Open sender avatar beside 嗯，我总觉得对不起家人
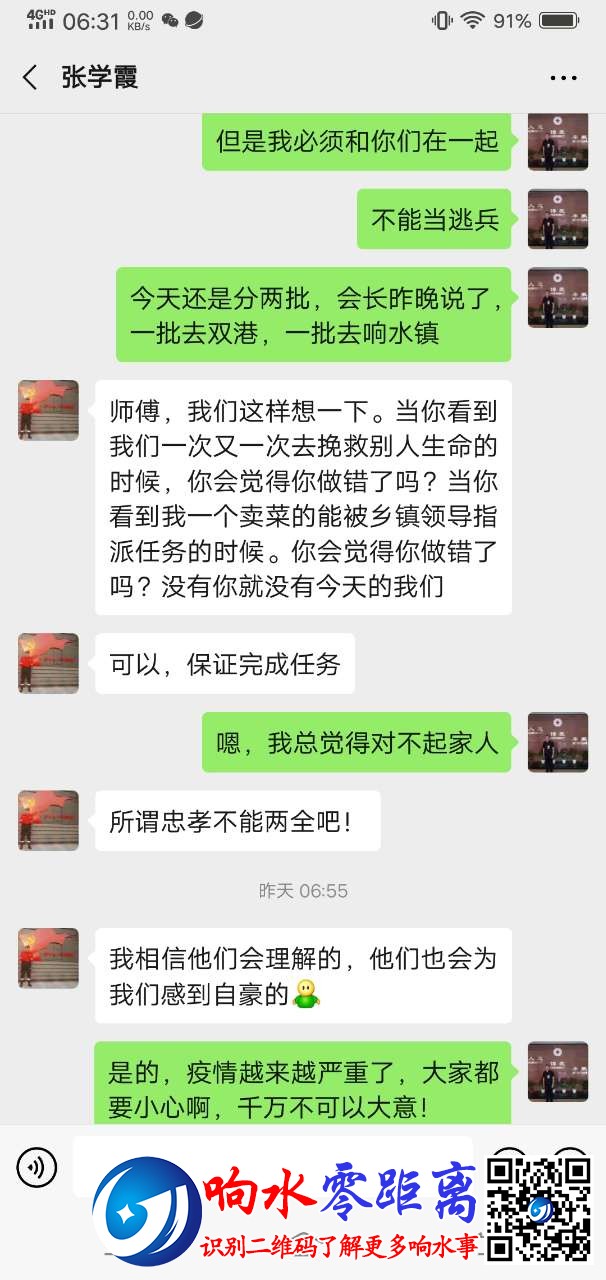The height and width of the screenshot is (1280, 606). click(557, 742)
